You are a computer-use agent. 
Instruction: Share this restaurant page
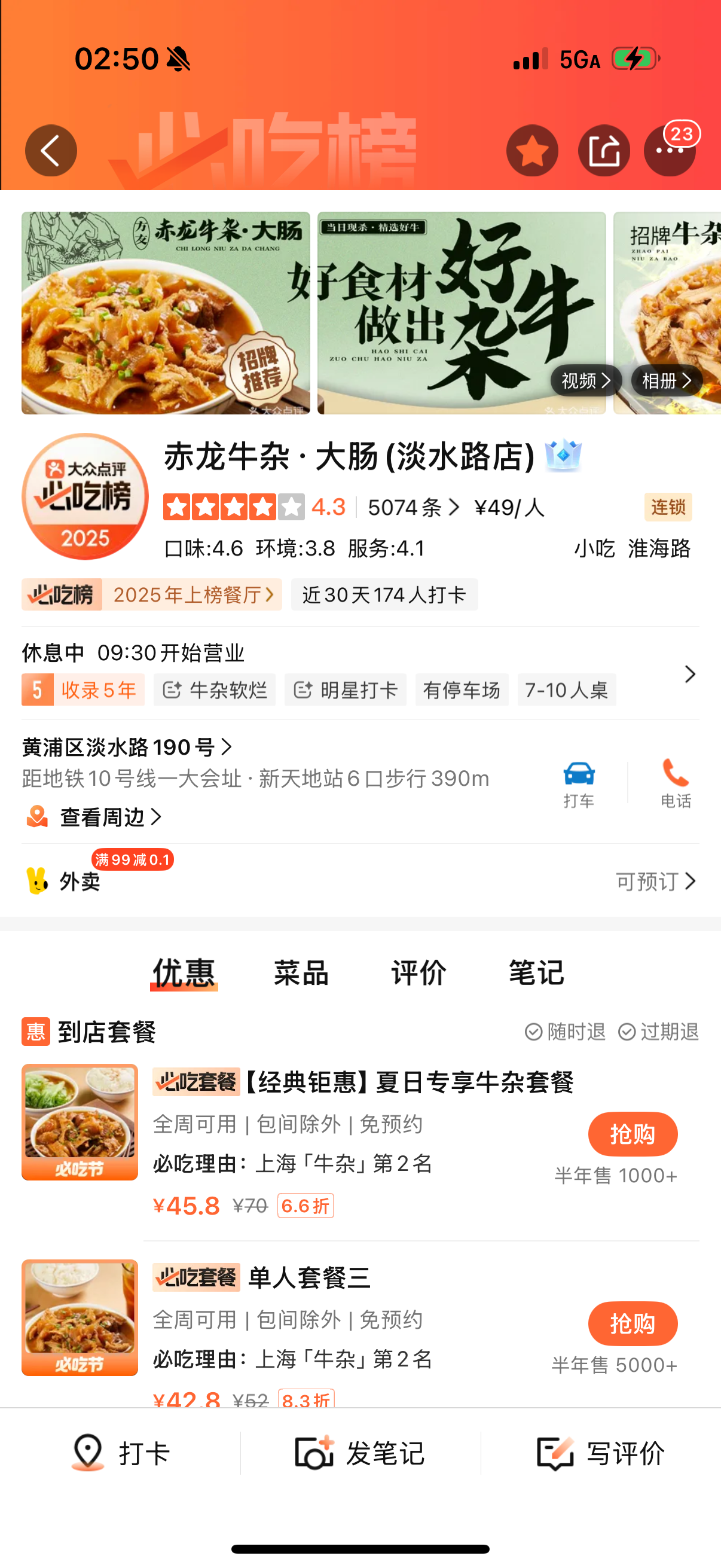(604, 150)
